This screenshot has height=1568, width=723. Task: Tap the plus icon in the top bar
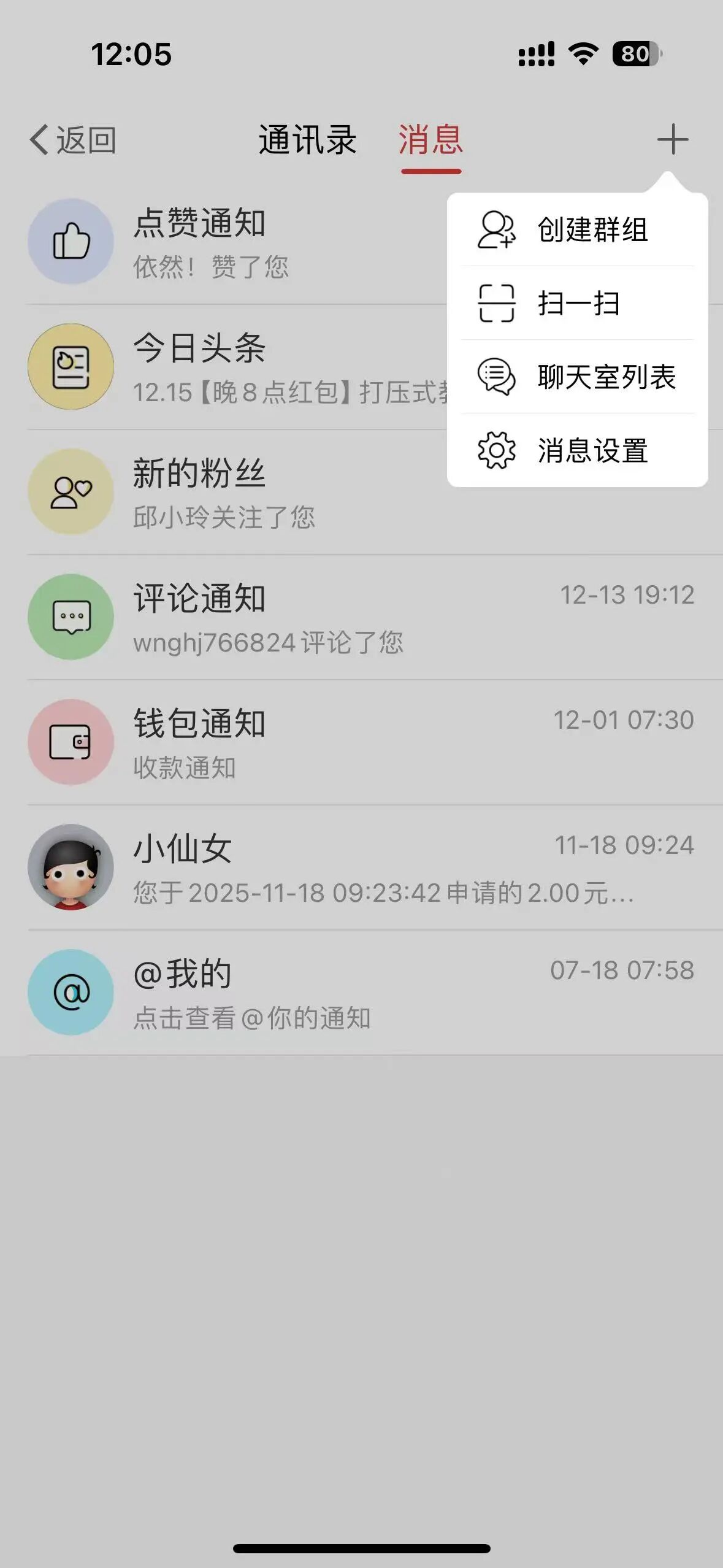tap(672, 139)
